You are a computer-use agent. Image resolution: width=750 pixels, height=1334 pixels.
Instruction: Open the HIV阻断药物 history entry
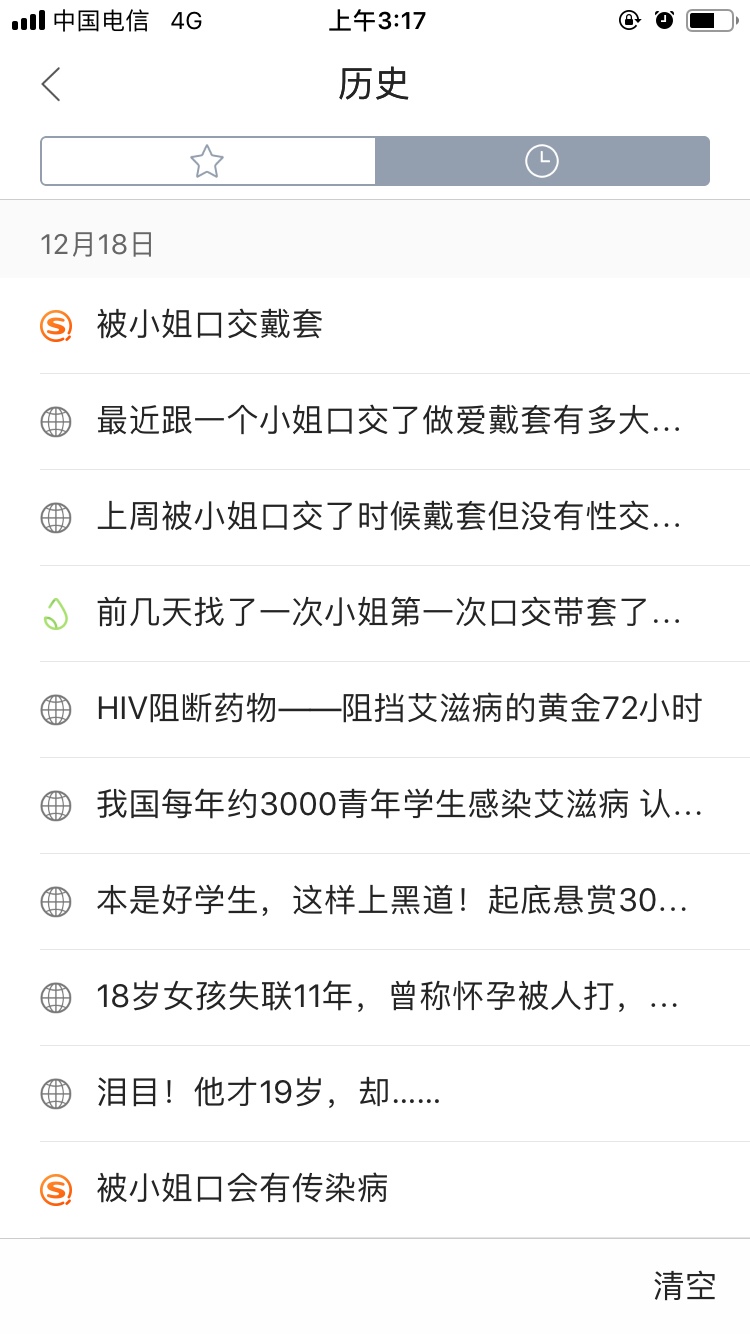point(375,710)
